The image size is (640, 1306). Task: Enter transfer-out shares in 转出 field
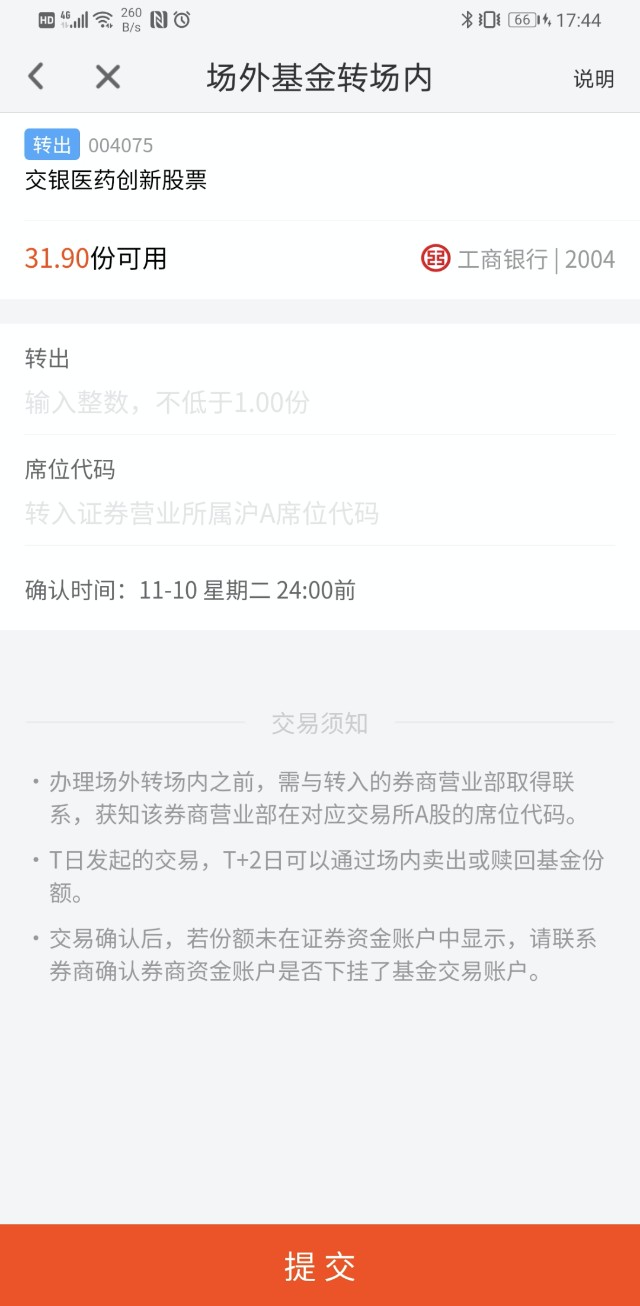(x=320, y=403)
